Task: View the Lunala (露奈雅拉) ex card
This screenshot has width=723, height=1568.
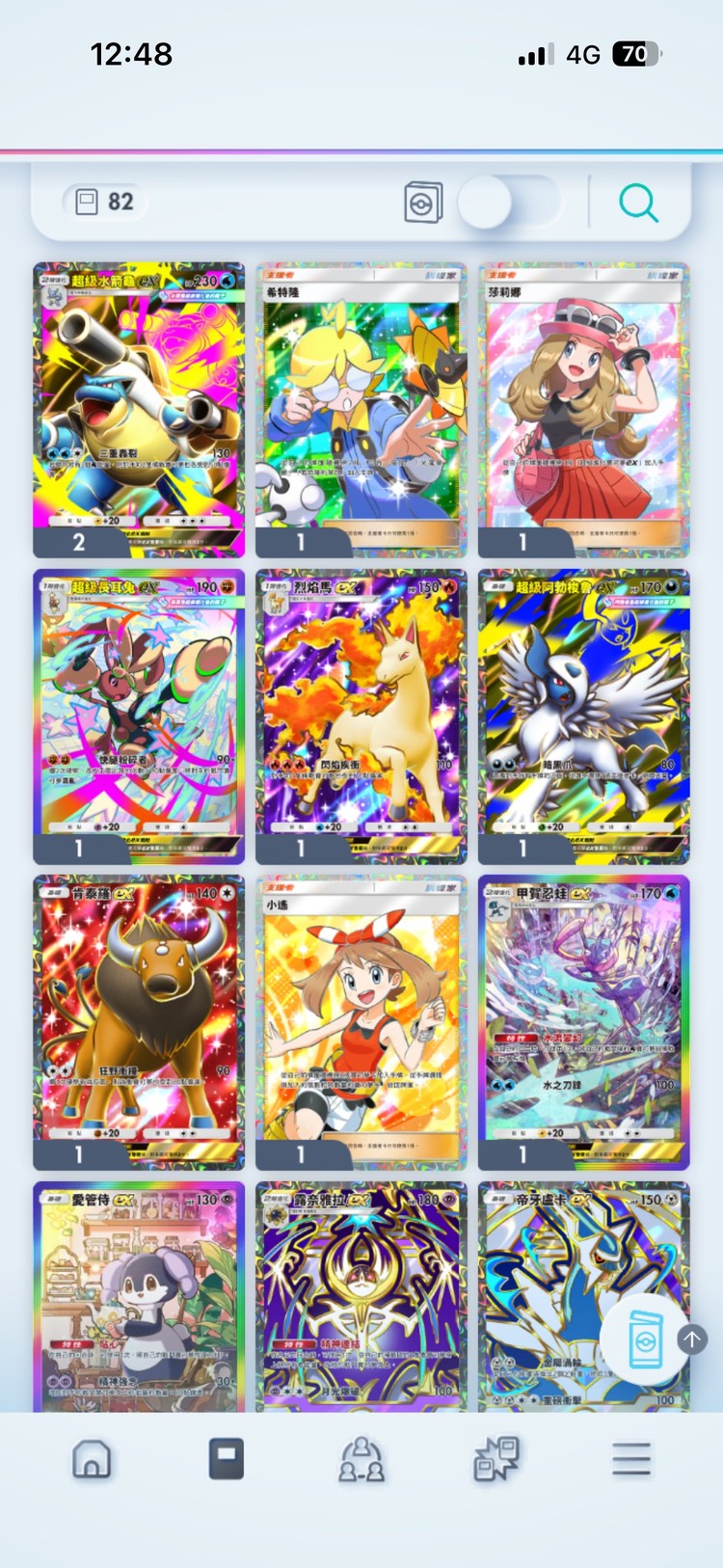Action: click(361, 1297)
